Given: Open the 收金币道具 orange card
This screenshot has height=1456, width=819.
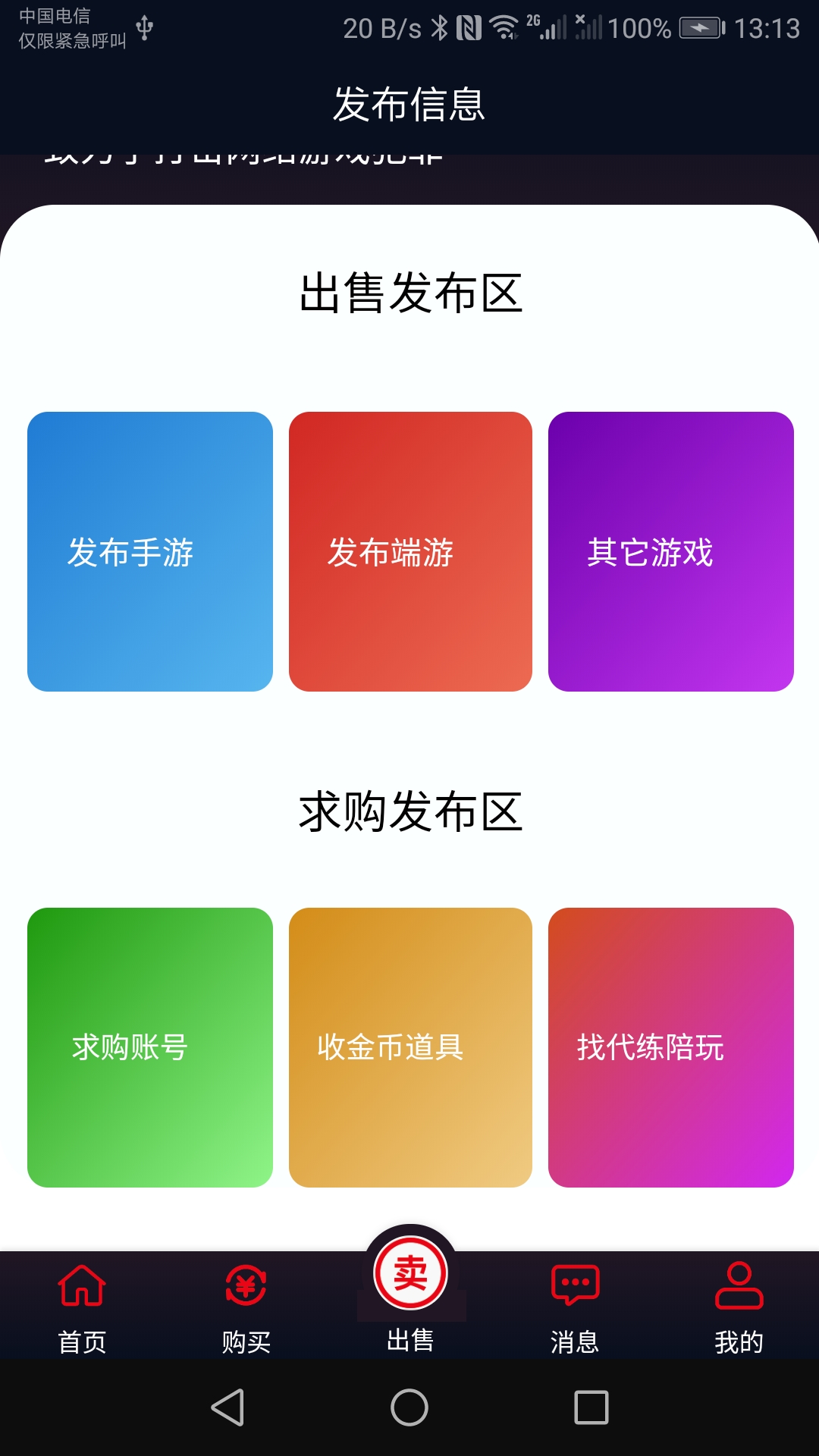Looking at the screenshot, I should tap(410, 1047).
